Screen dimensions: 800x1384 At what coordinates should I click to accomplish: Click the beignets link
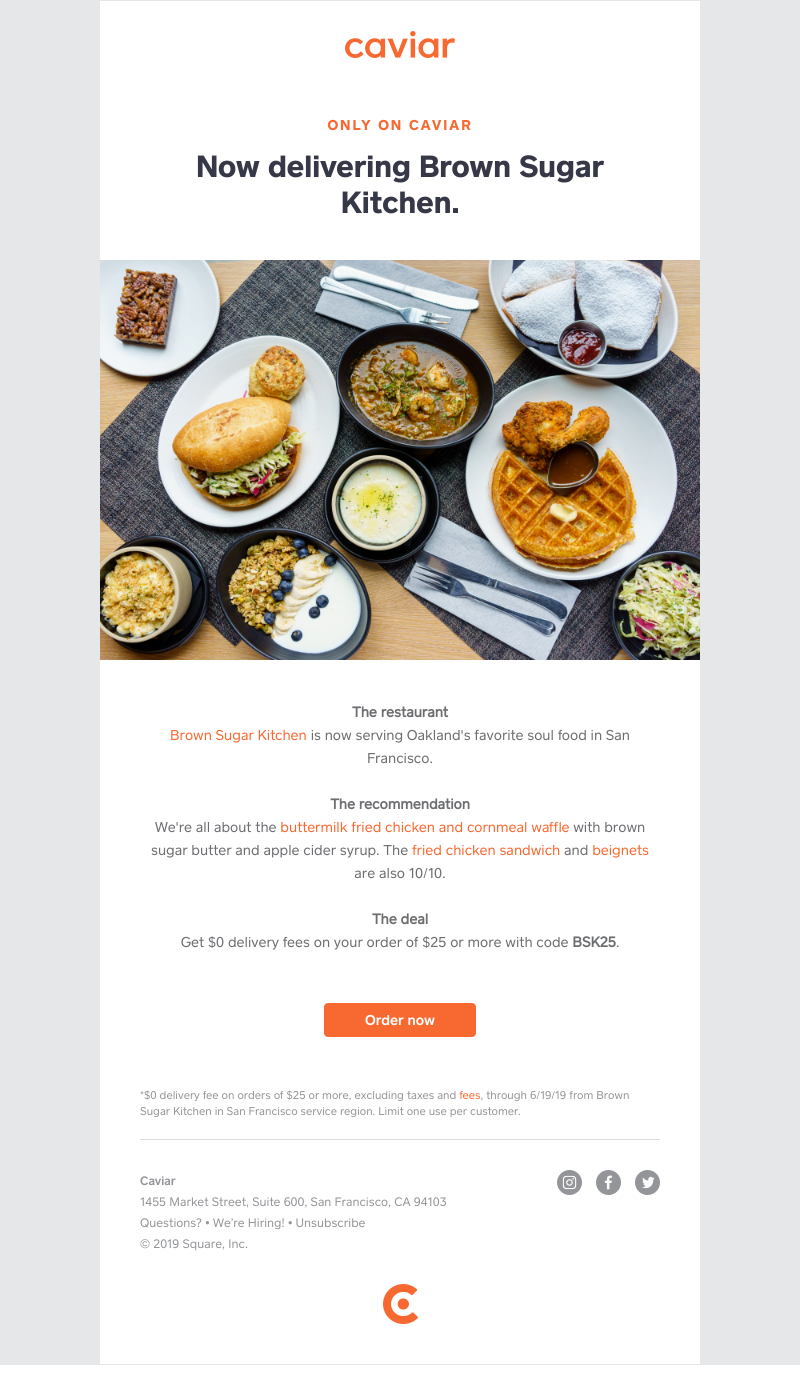621,850
